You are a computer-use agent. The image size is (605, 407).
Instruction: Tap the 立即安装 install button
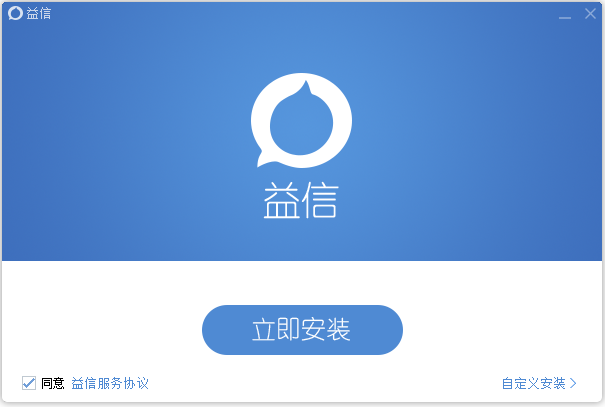(x=302, y=330)
